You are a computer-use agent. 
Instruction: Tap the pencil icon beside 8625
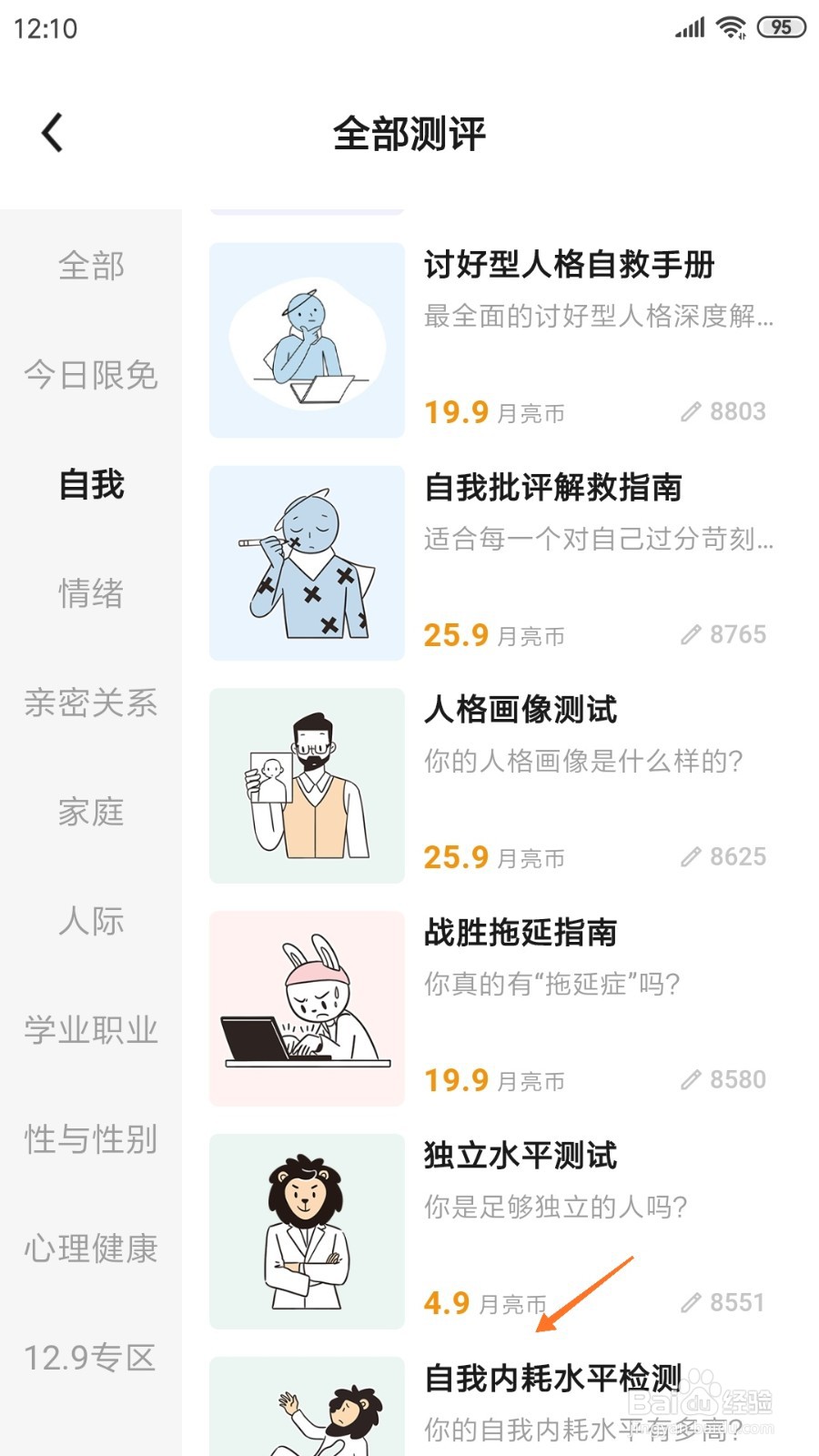[x=691, y=856]
